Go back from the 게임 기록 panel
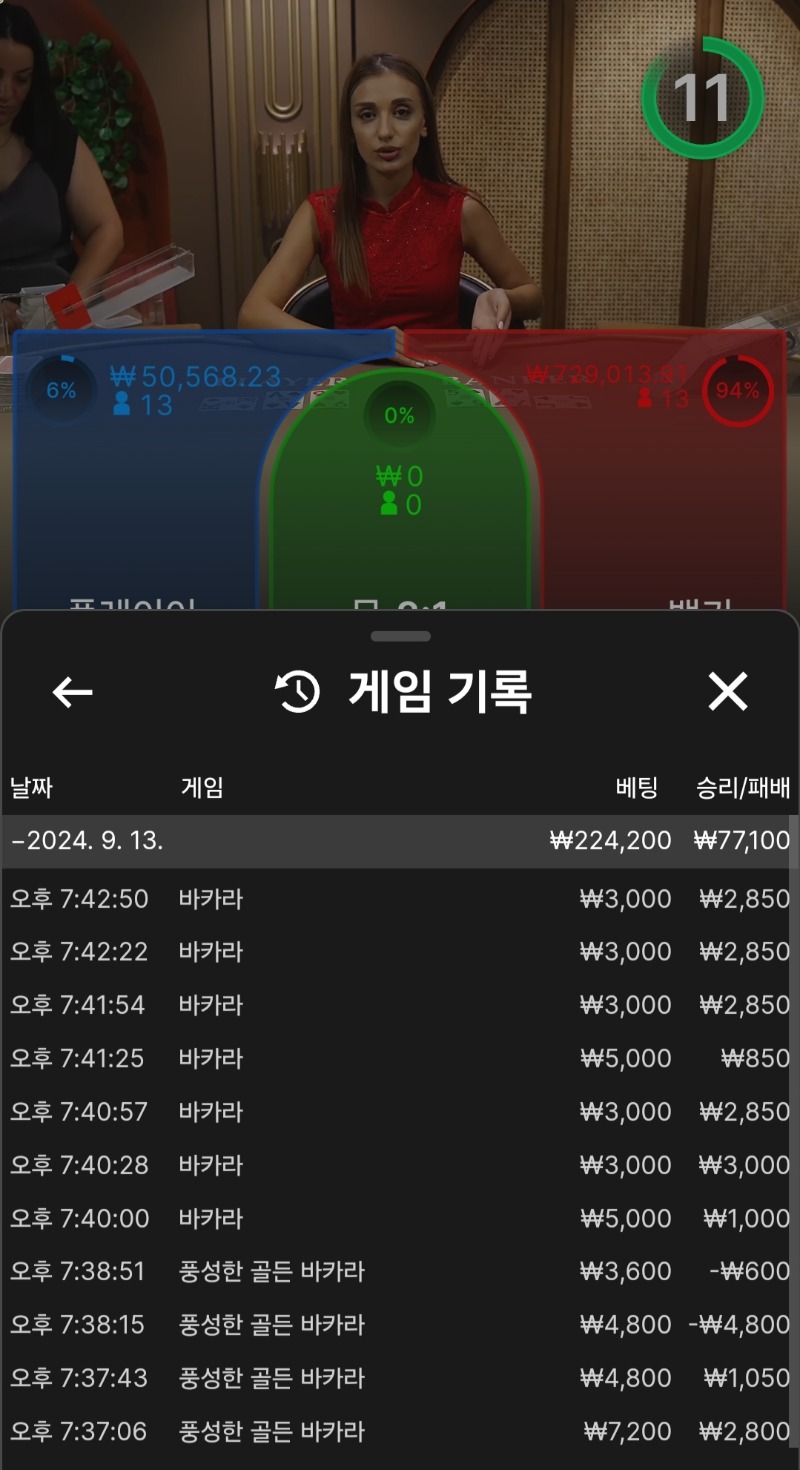 click(x=72, y=692)
